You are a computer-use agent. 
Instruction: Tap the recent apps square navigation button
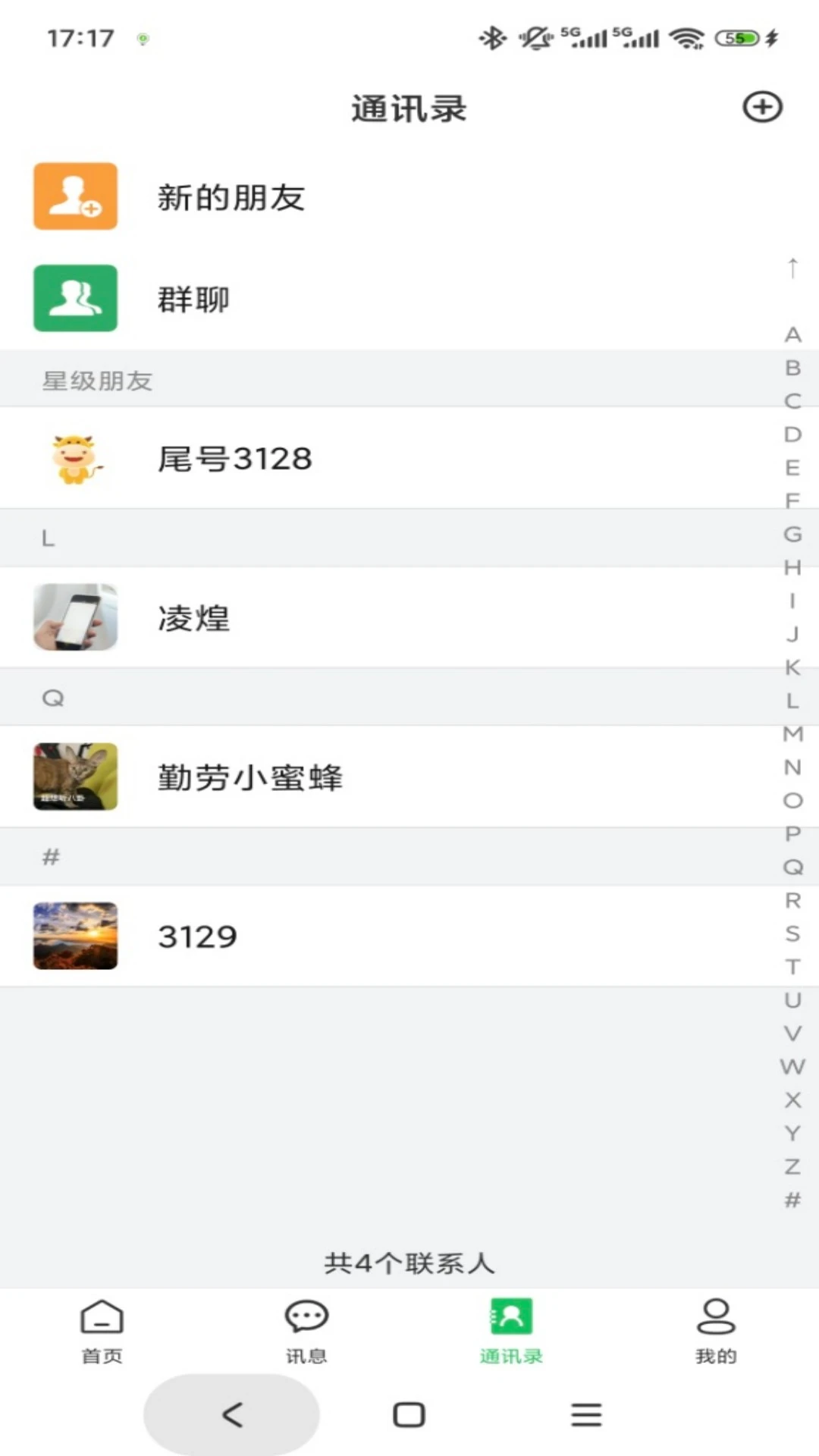click(409, 1414)
